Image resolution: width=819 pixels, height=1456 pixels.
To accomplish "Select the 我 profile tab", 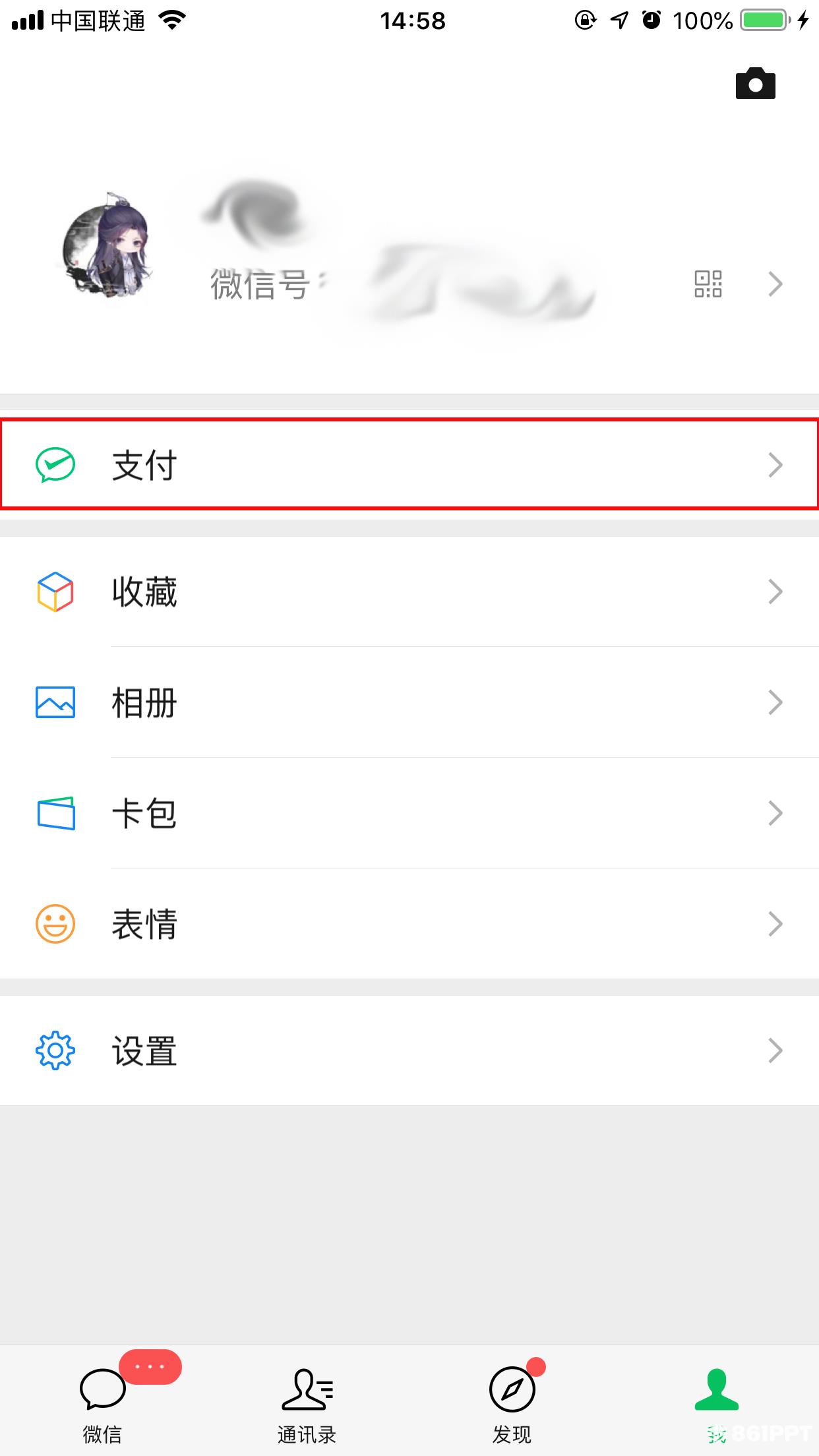I will coord(717,1401).
